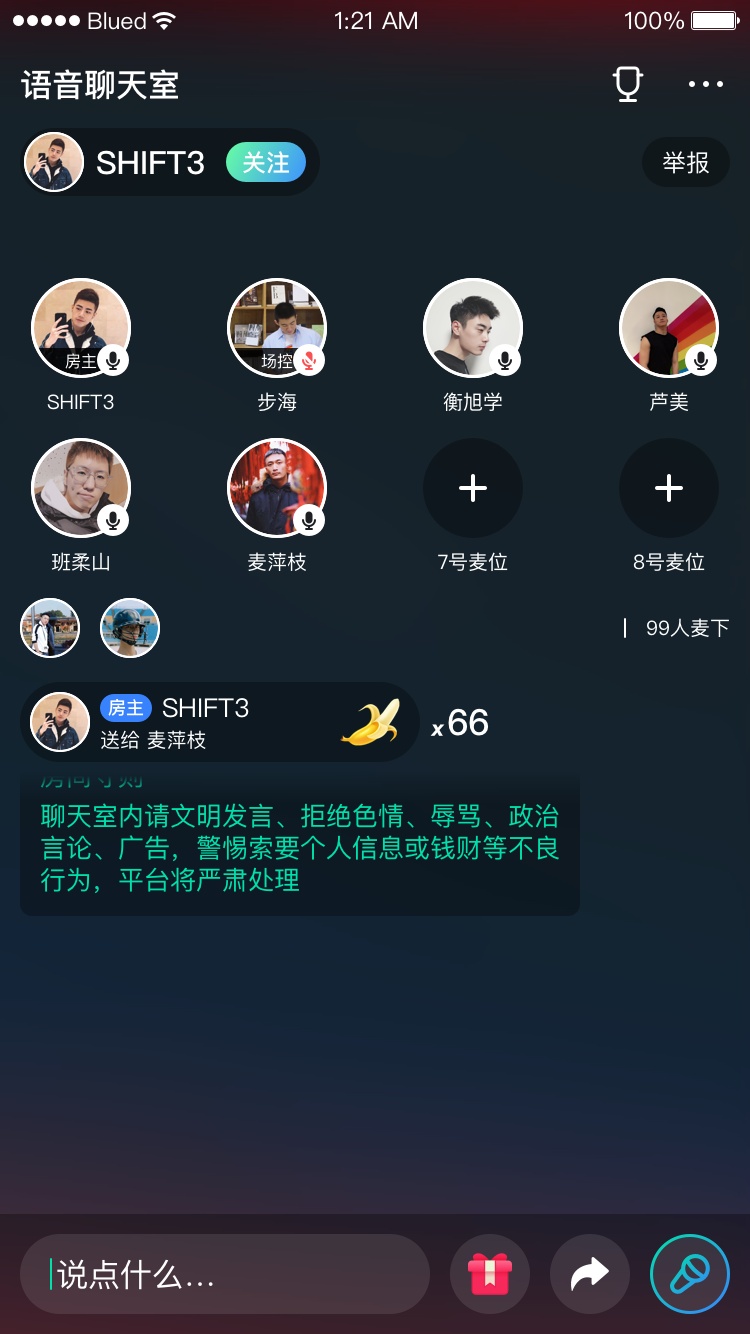This screenshot has width=750, height=1334.
Task: View 步海's mic seat profile
Action: click(276, 328)
